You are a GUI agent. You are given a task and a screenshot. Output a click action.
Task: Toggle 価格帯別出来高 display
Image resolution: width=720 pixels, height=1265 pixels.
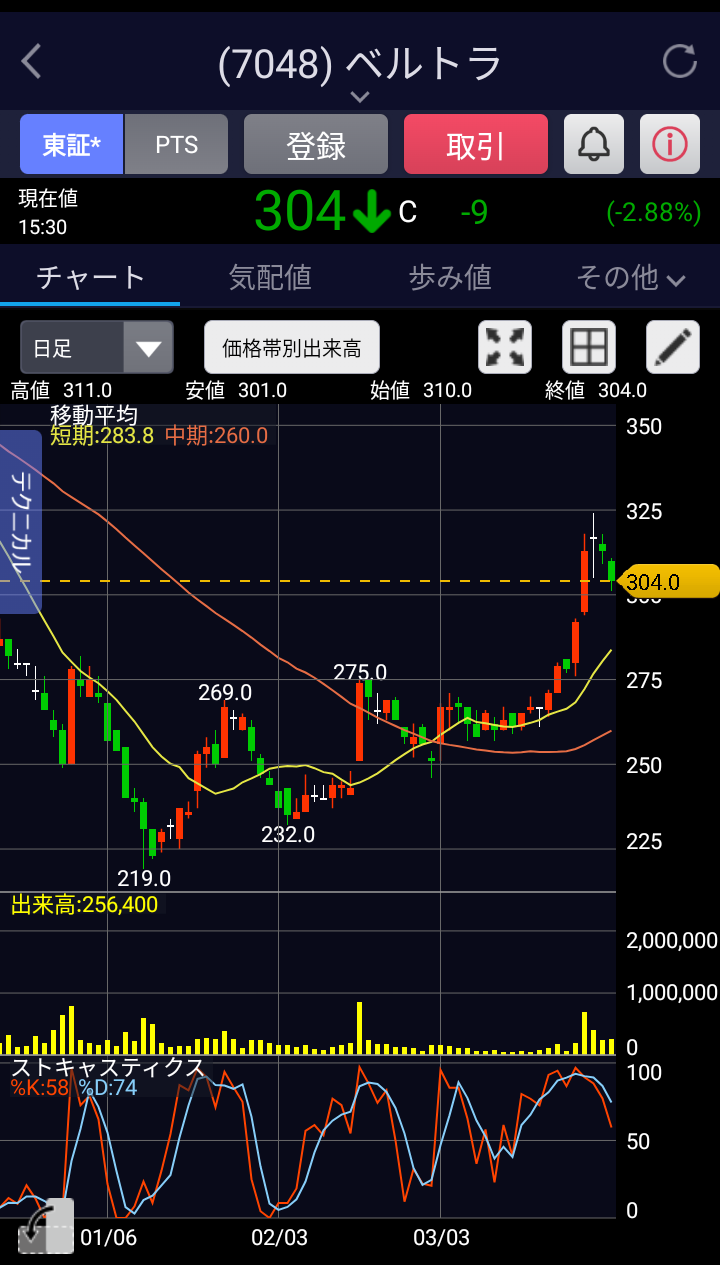coord(292,348)
